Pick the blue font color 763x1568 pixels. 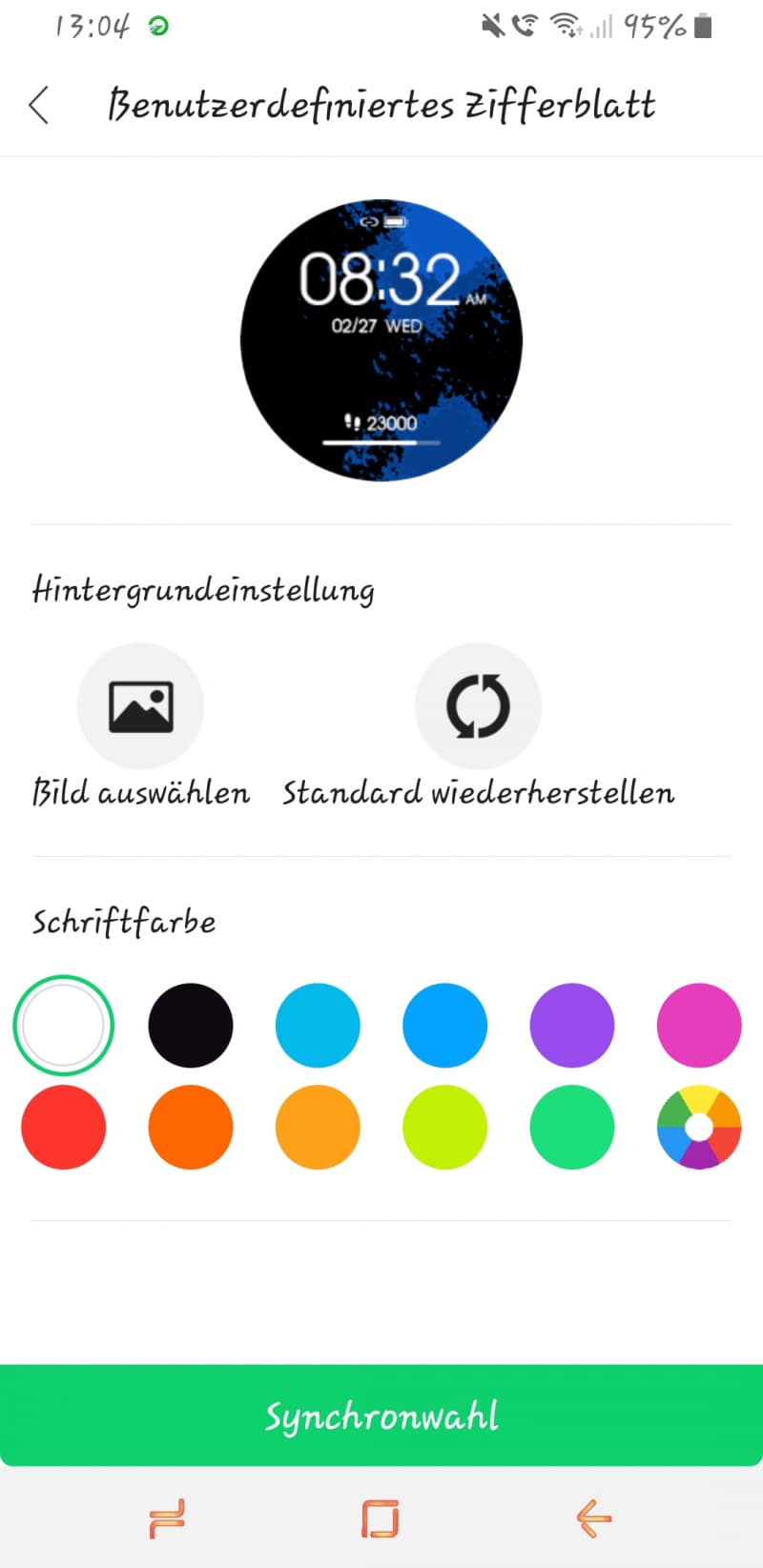click(x=445, y=1026)
